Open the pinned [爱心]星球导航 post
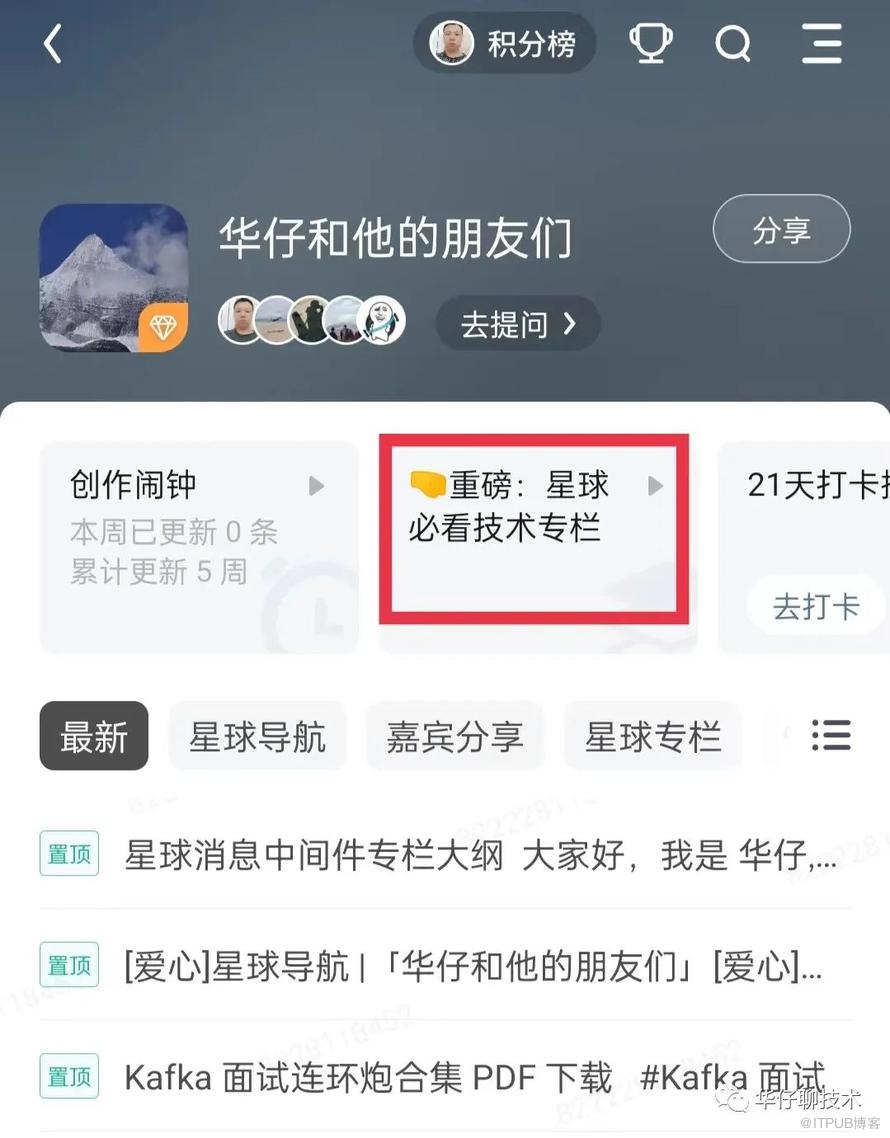 [472, 967]
